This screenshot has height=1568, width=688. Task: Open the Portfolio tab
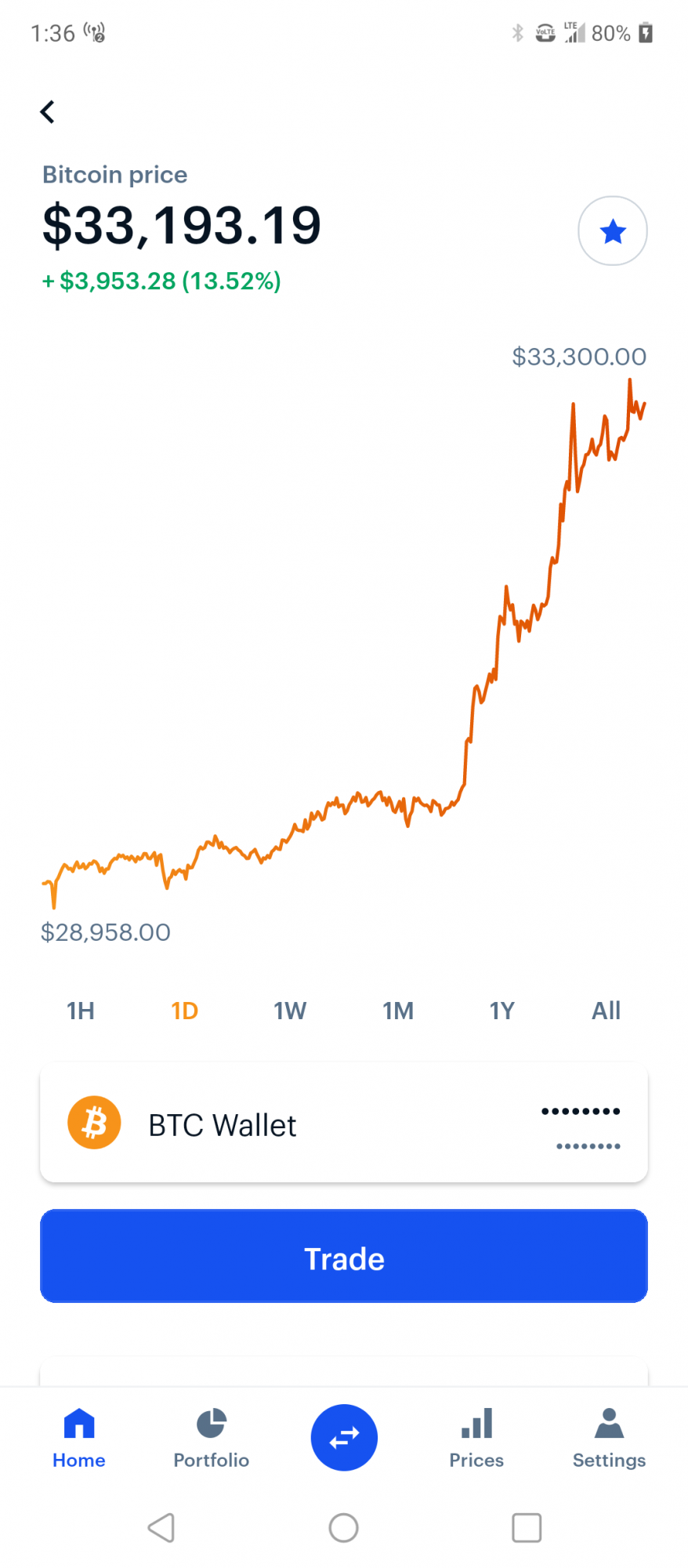tap(212, 1438)
